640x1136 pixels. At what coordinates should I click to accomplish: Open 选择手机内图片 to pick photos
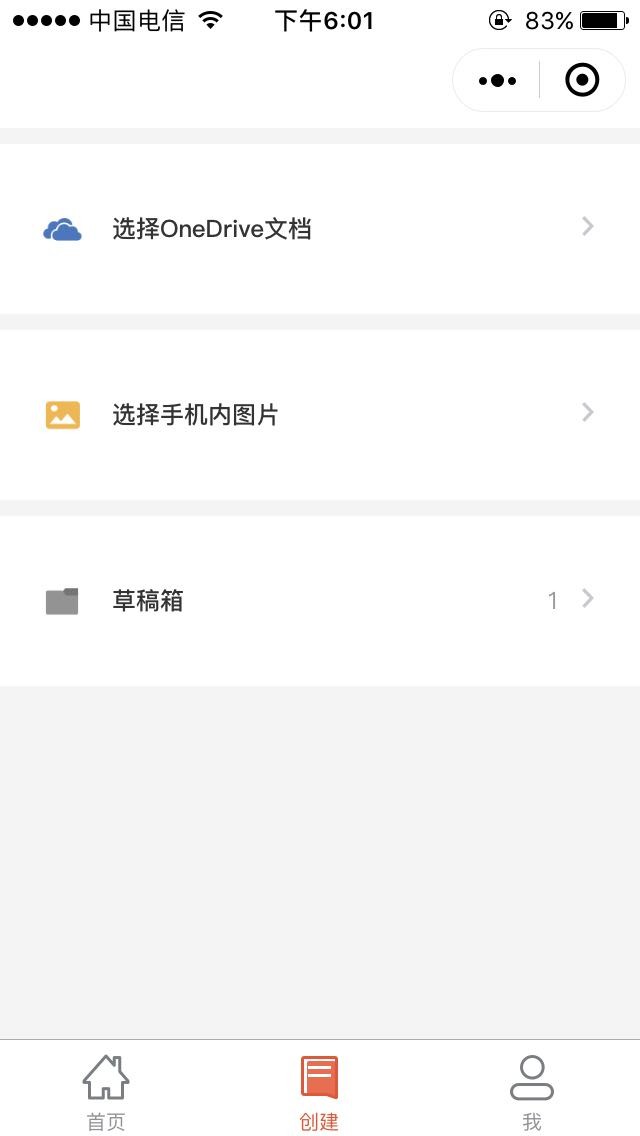click(x=320, y=414)
